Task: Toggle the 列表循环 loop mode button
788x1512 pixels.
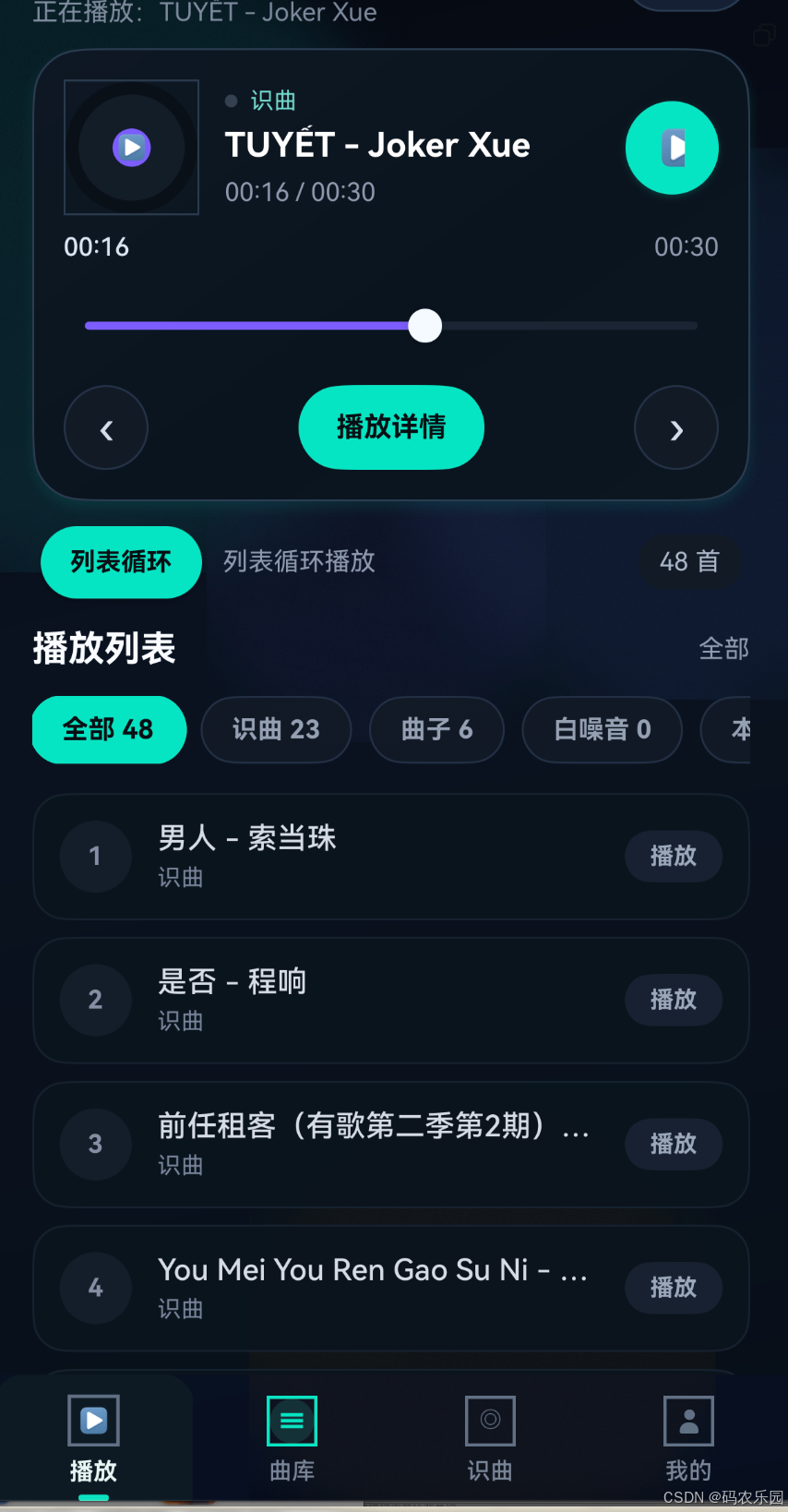Action: point(121,562)
